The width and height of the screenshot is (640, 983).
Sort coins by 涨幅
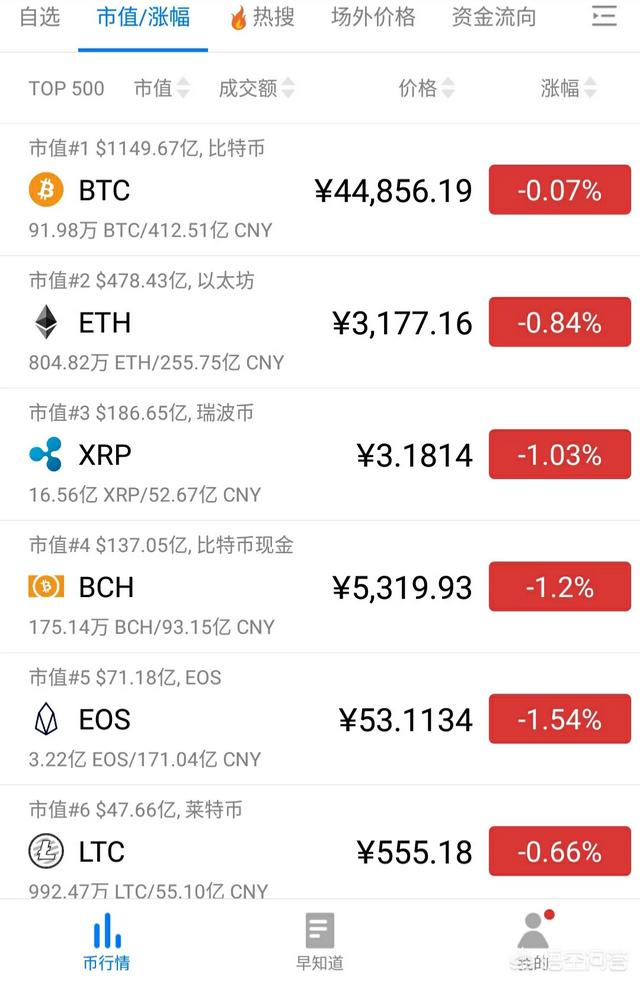(568, 89)
